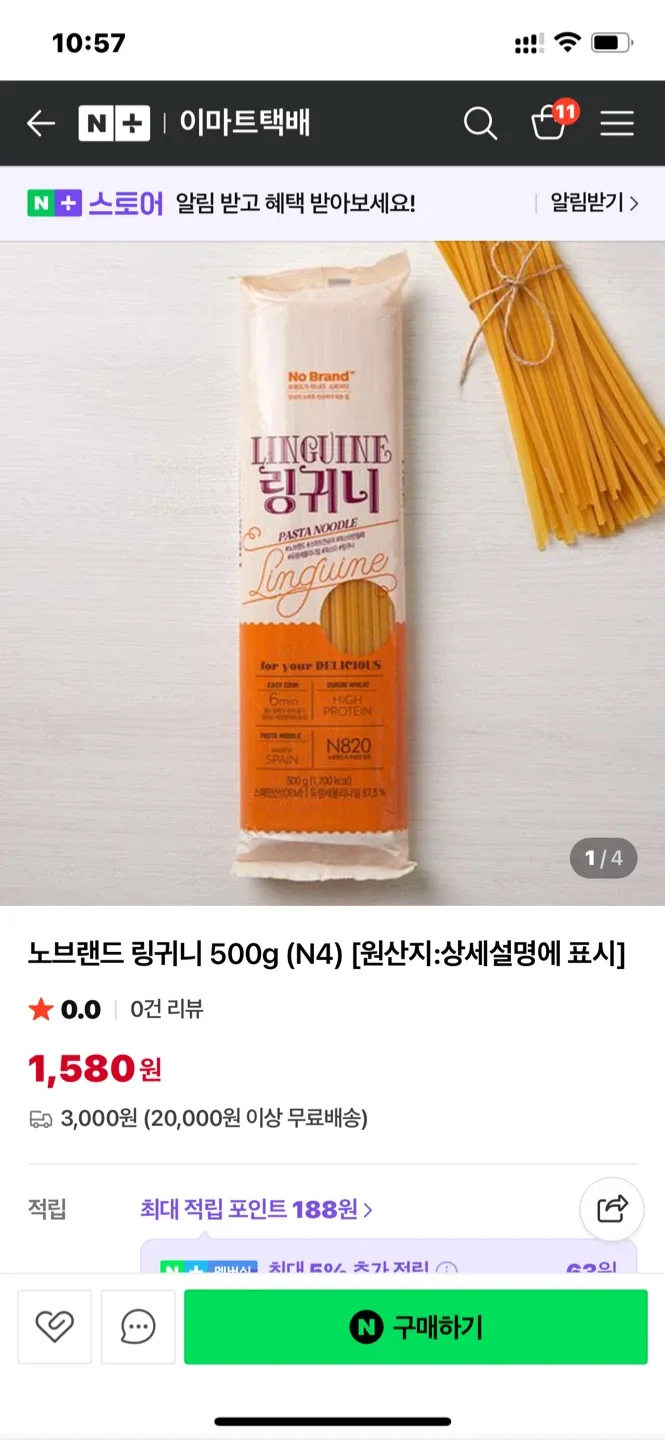The height and width of the screenshot is (1440, 665).
Task: Open the 0건 리뷰 reviews link
Action: click(167, 1009)
